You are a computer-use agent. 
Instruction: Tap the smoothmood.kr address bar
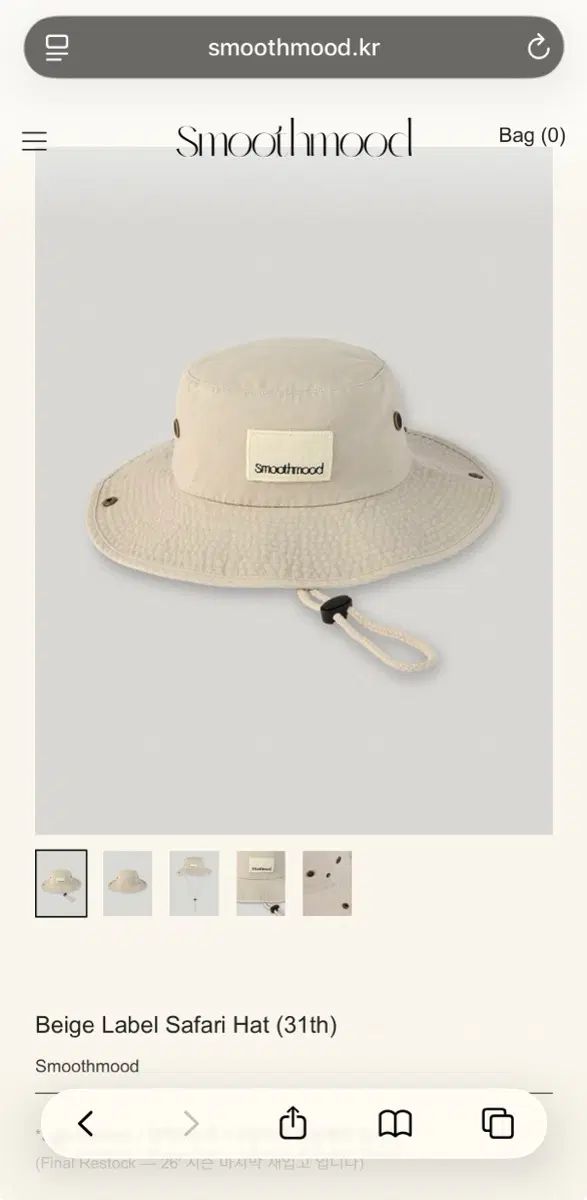point(294,47)
